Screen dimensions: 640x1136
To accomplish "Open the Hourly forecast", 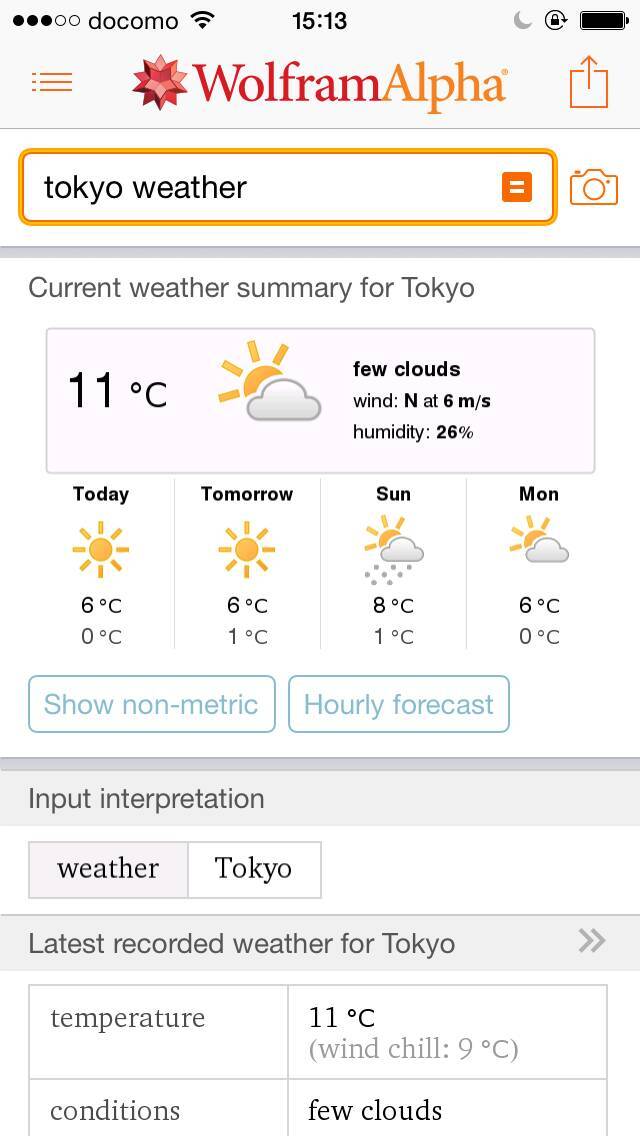I will [398, 704].
